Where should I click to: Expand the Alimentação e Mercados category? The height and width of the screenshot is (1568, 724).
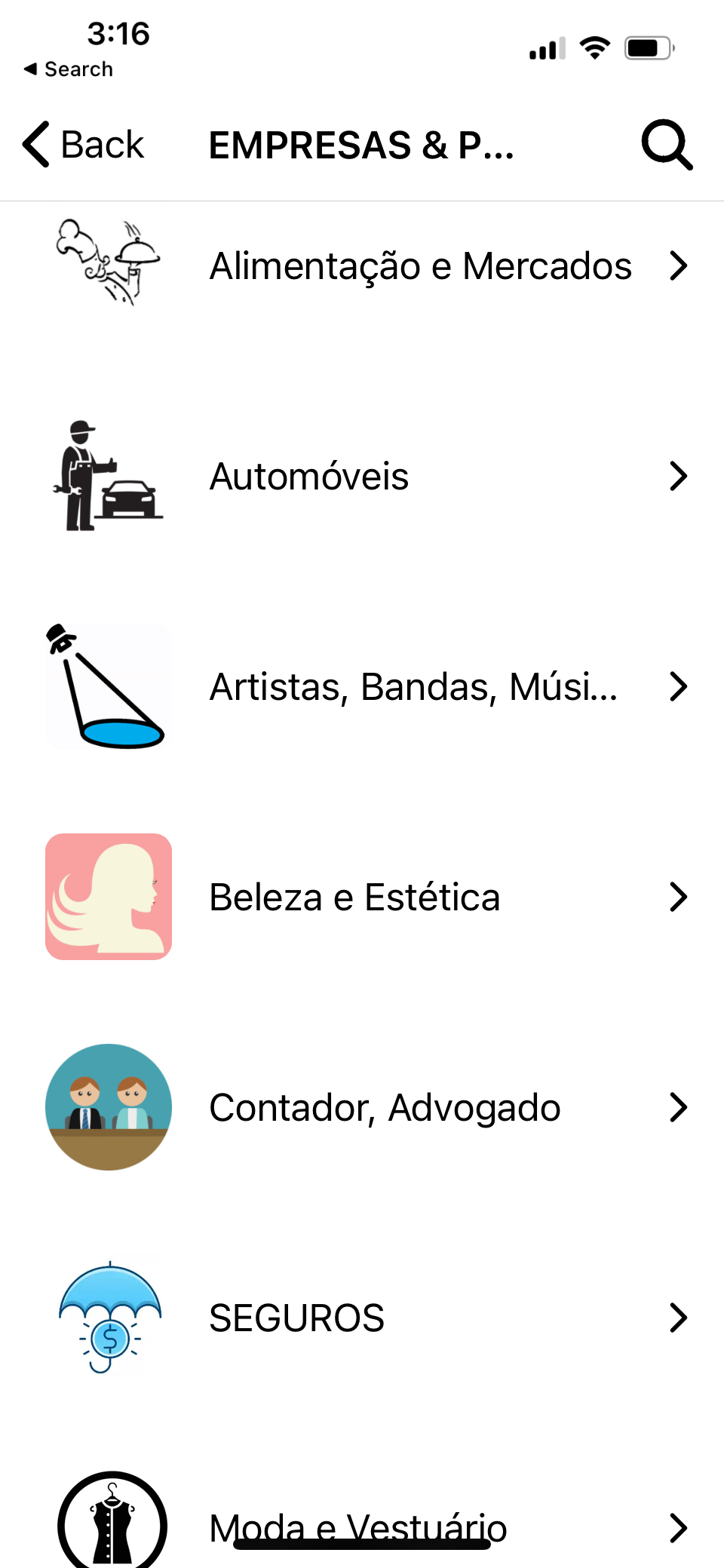pos(680,264)
